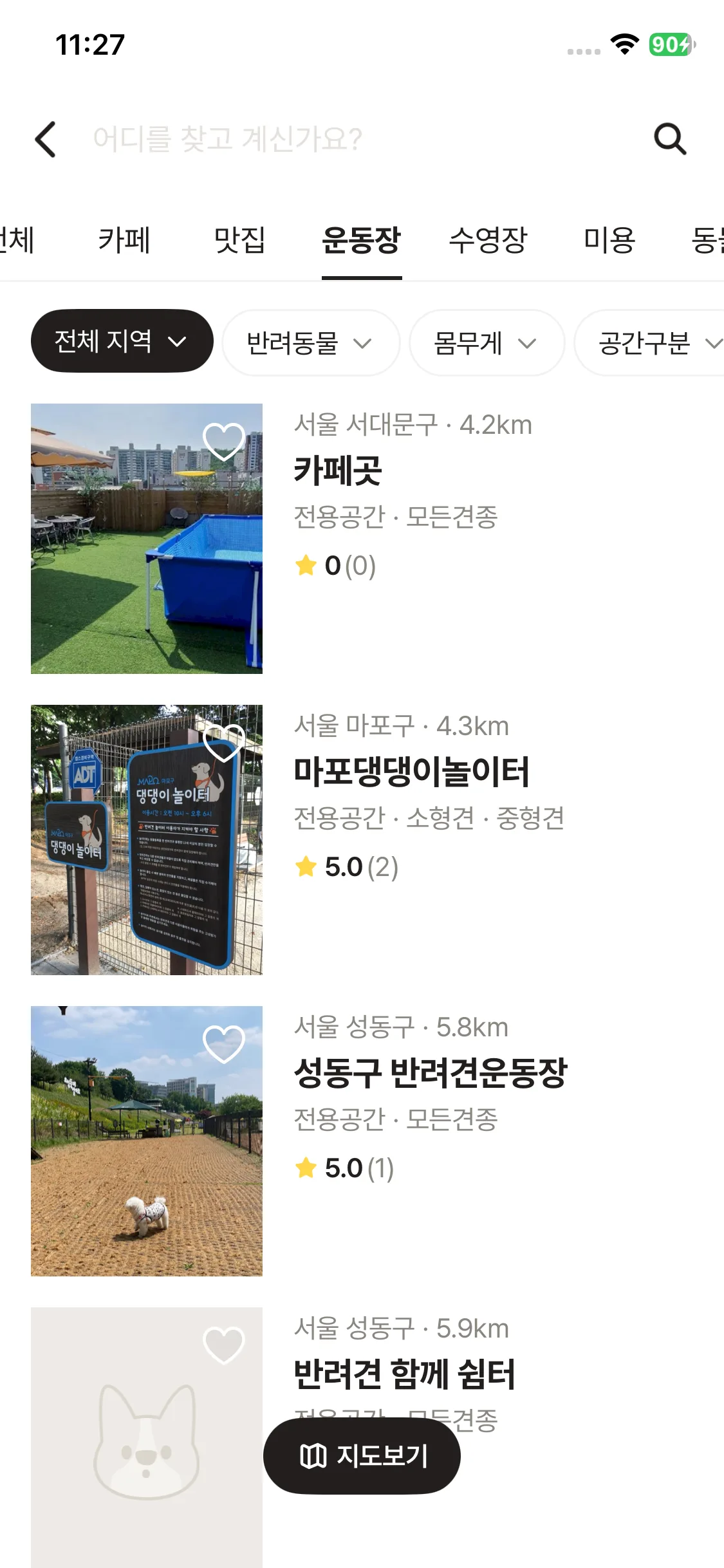
Task: Show the map with 지도보기 button
Action: [x=362, y=1456]
